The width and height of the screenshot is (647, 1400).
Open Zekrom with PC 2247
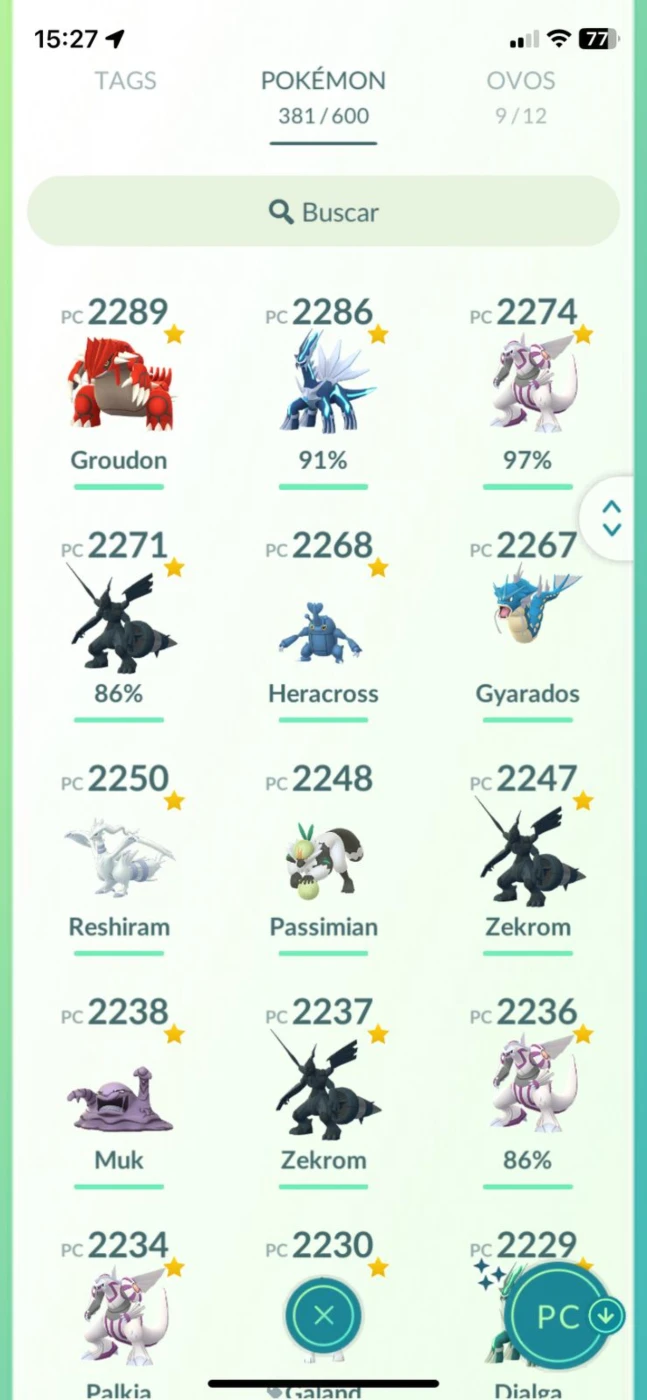[x=527, y=858]
